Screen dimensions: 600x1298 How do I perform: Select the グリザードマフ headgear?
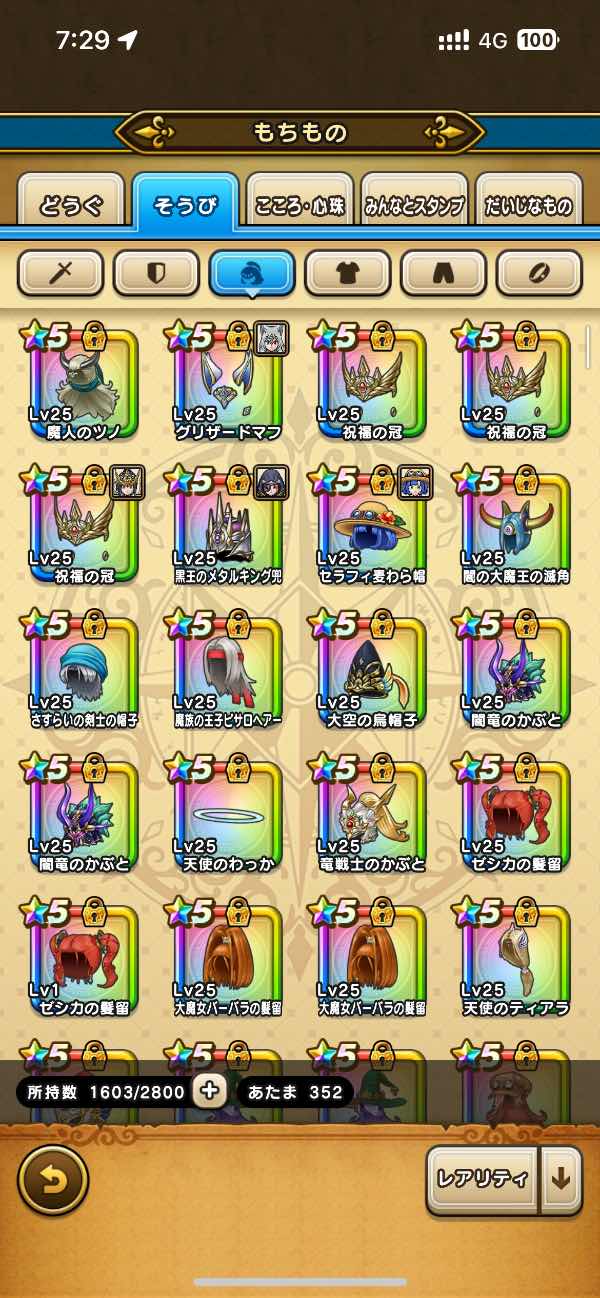click(x=227, y=385)
